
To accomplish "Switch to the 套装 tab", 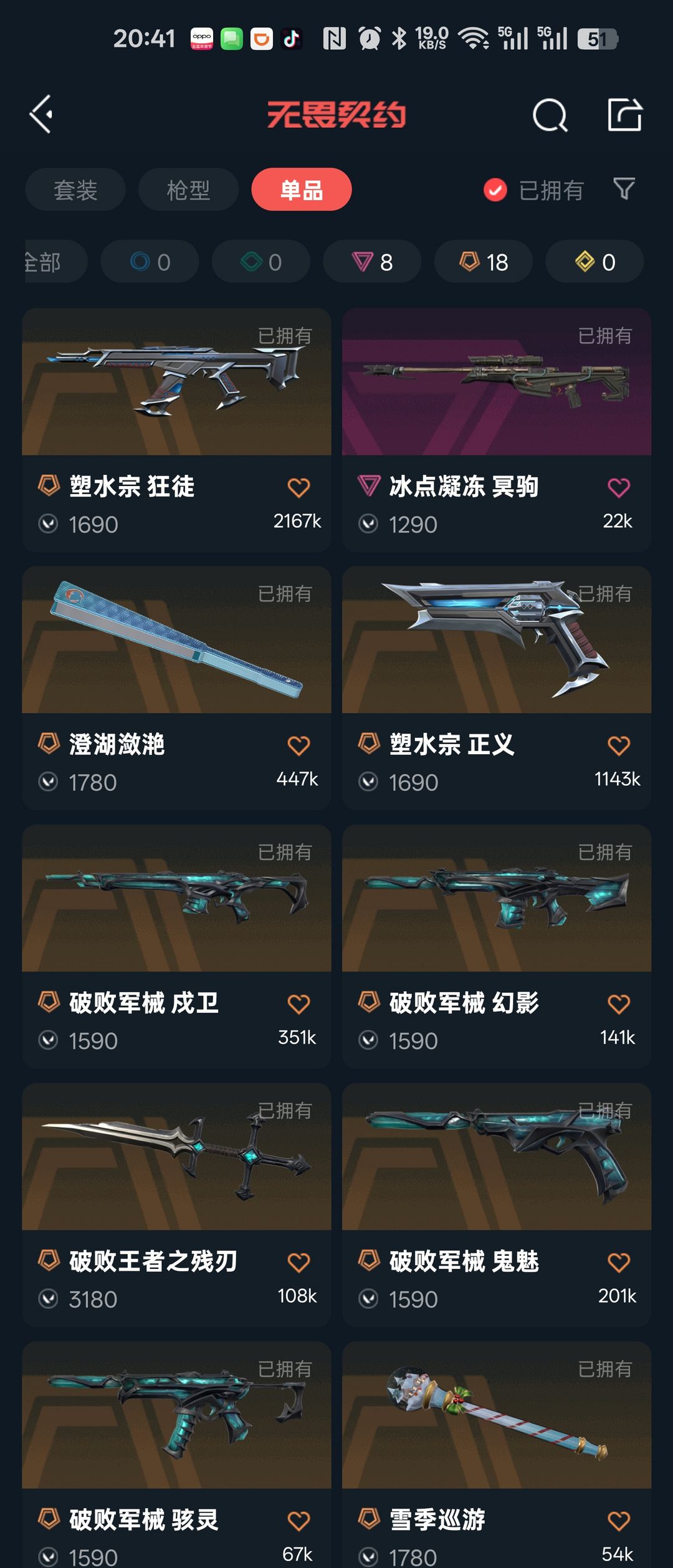I will coord(75,189).
